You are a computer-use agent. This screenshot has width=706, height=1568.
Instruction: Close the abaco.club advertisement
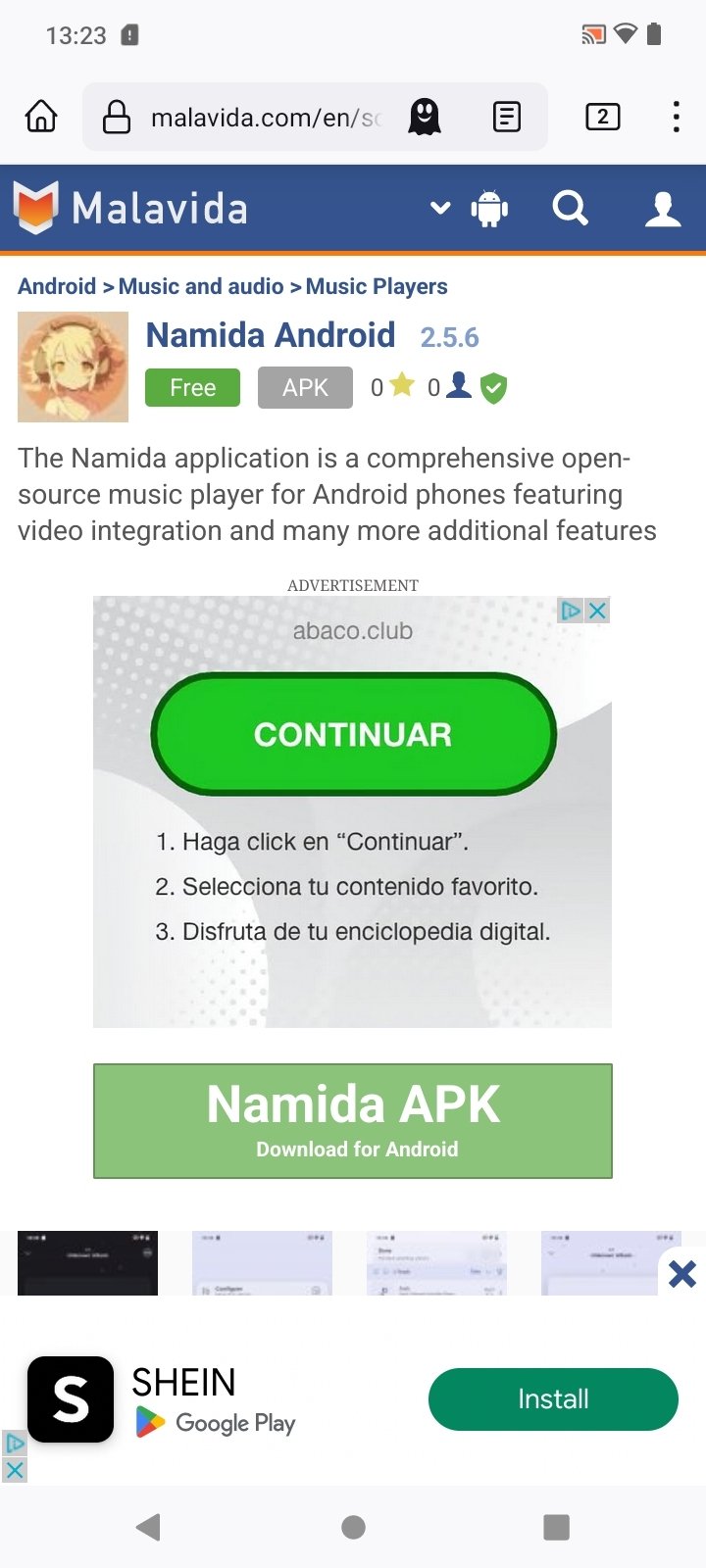coord(597,611)
